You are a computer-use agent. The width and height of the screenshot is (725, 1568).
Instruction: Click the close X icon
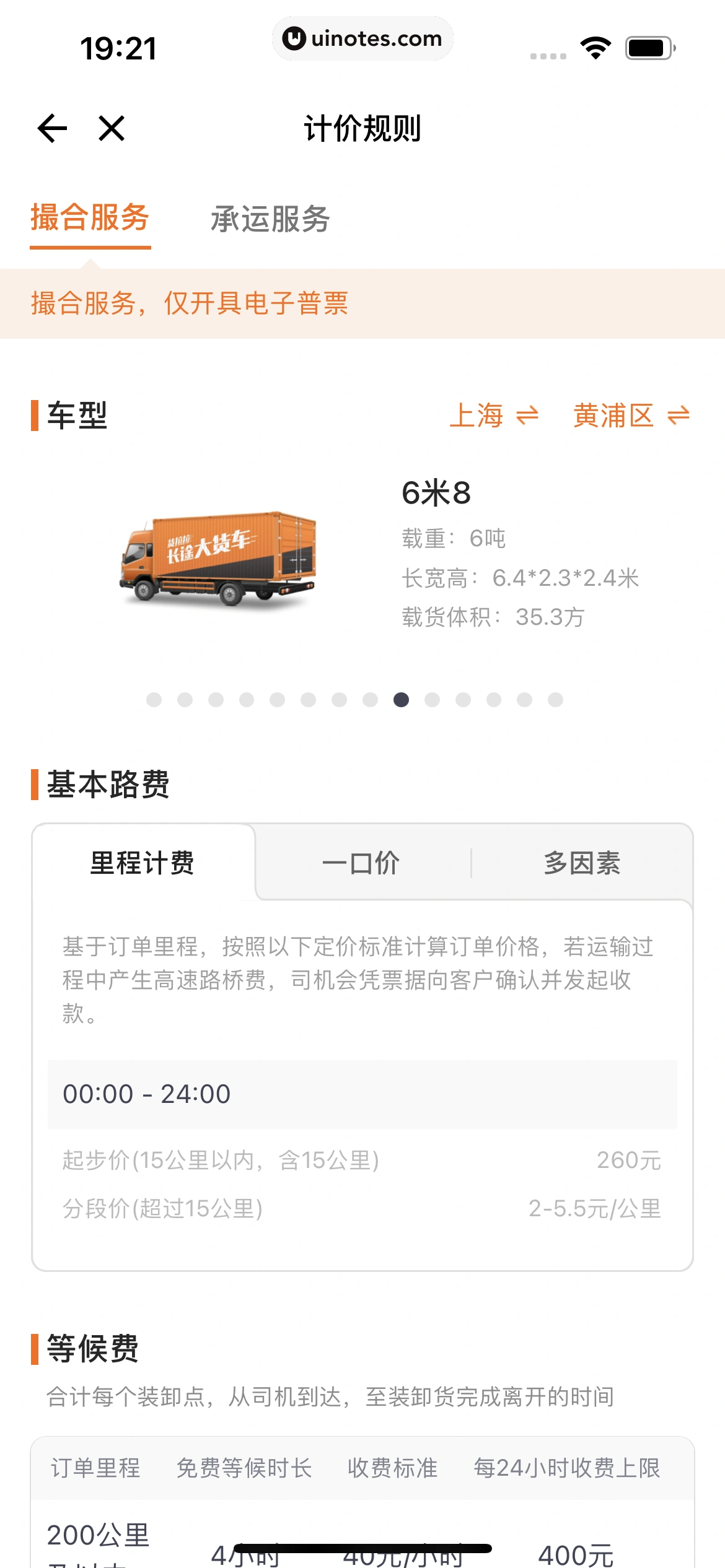[111, 128]
